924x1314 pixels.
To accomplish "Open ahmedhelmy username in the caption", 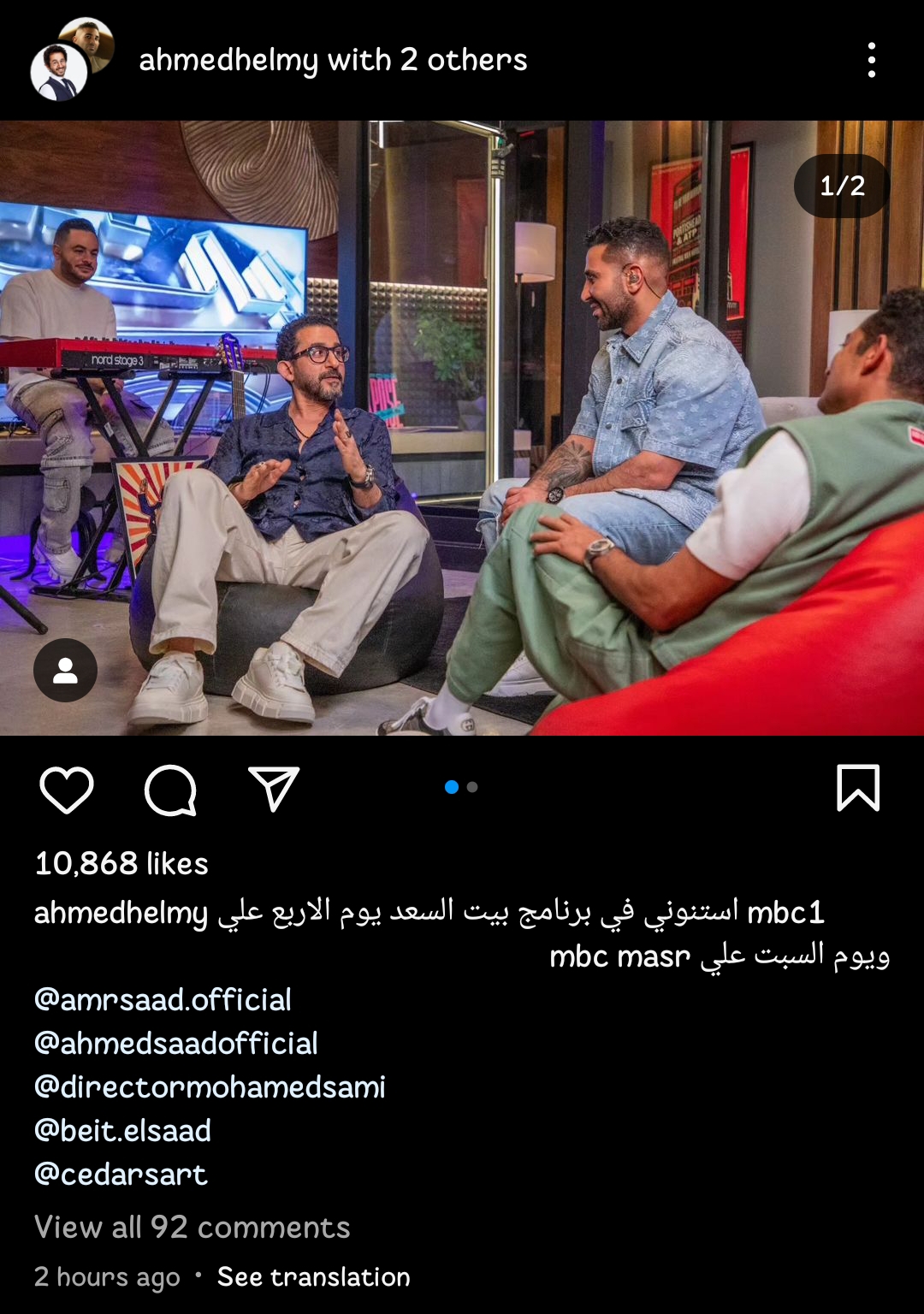I will 121,913.
